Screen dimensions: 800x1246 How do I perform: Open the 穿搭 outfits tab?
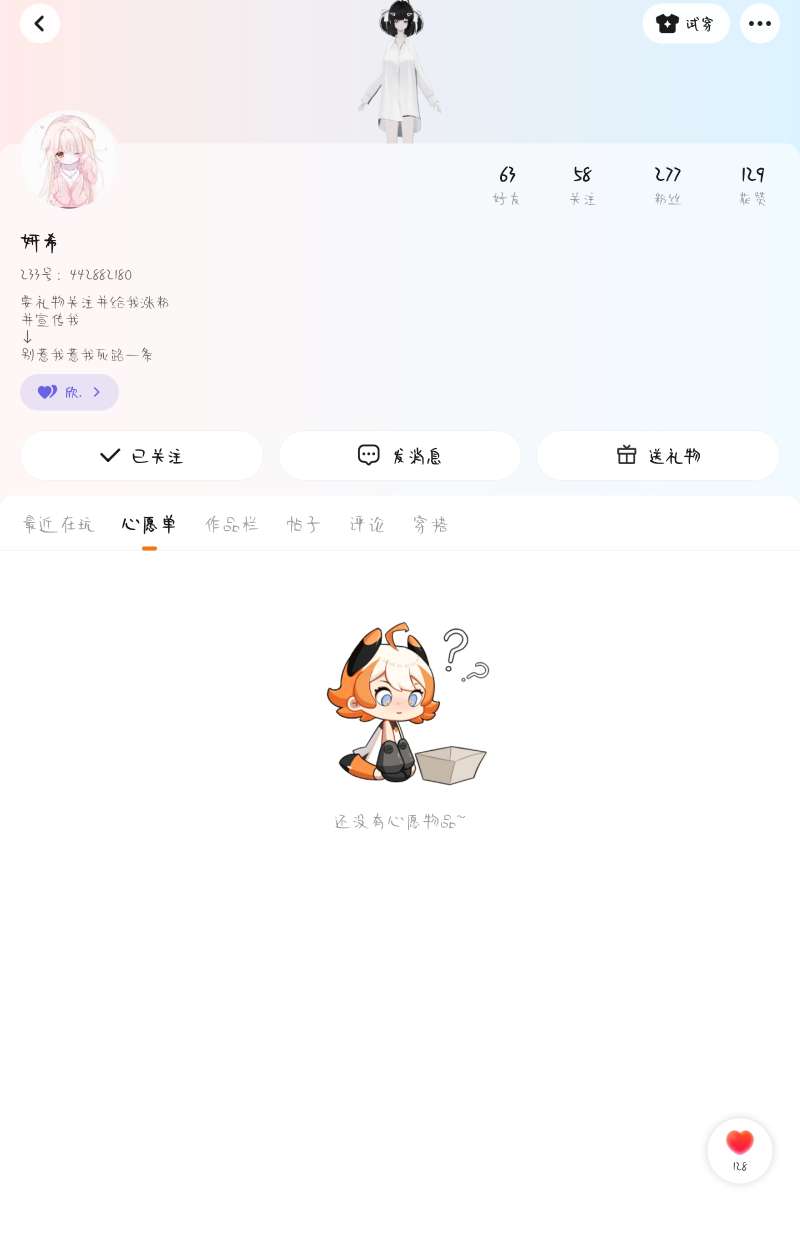(x=430, y=524)
